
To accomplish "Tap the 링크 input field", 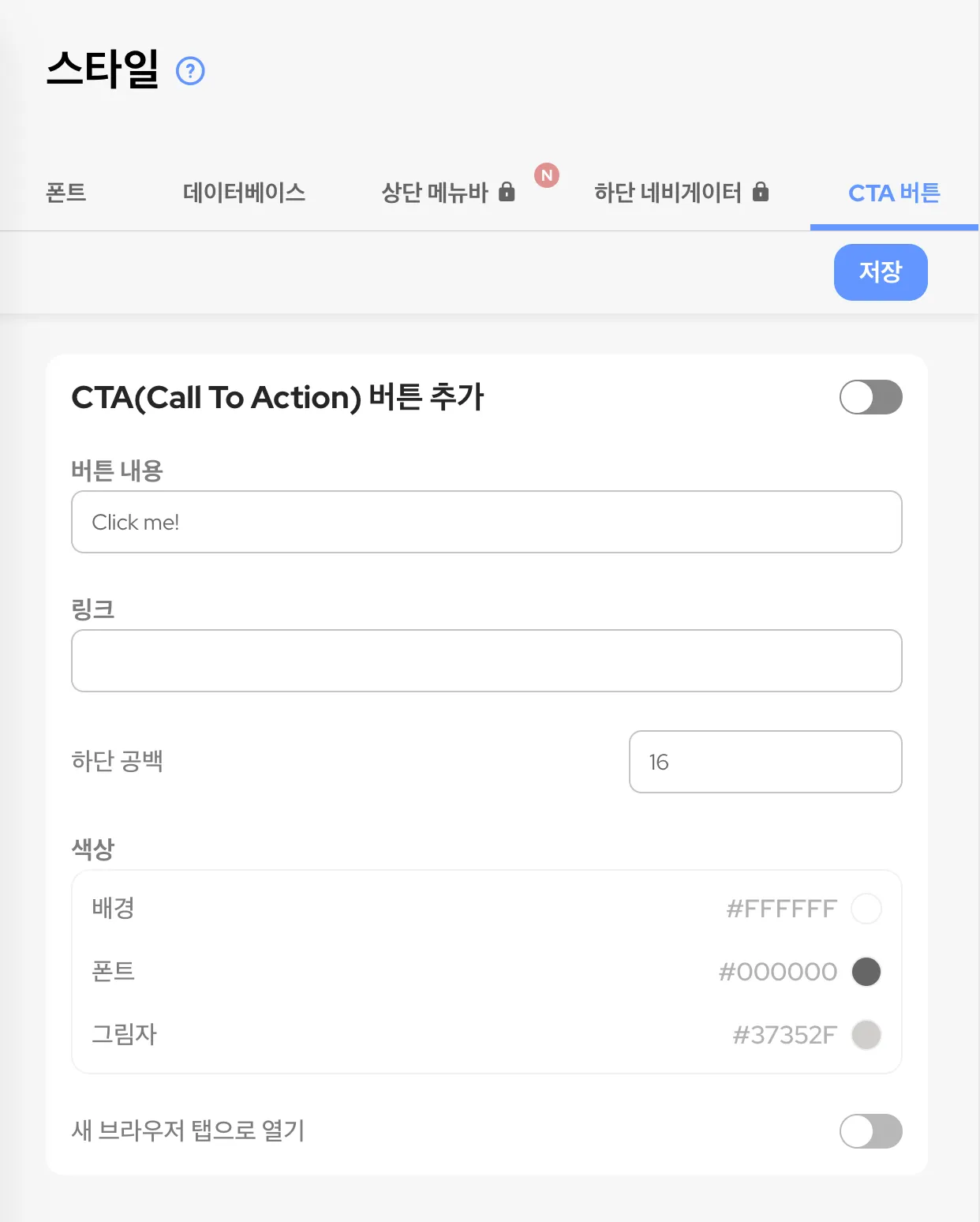I will point(486,661).
